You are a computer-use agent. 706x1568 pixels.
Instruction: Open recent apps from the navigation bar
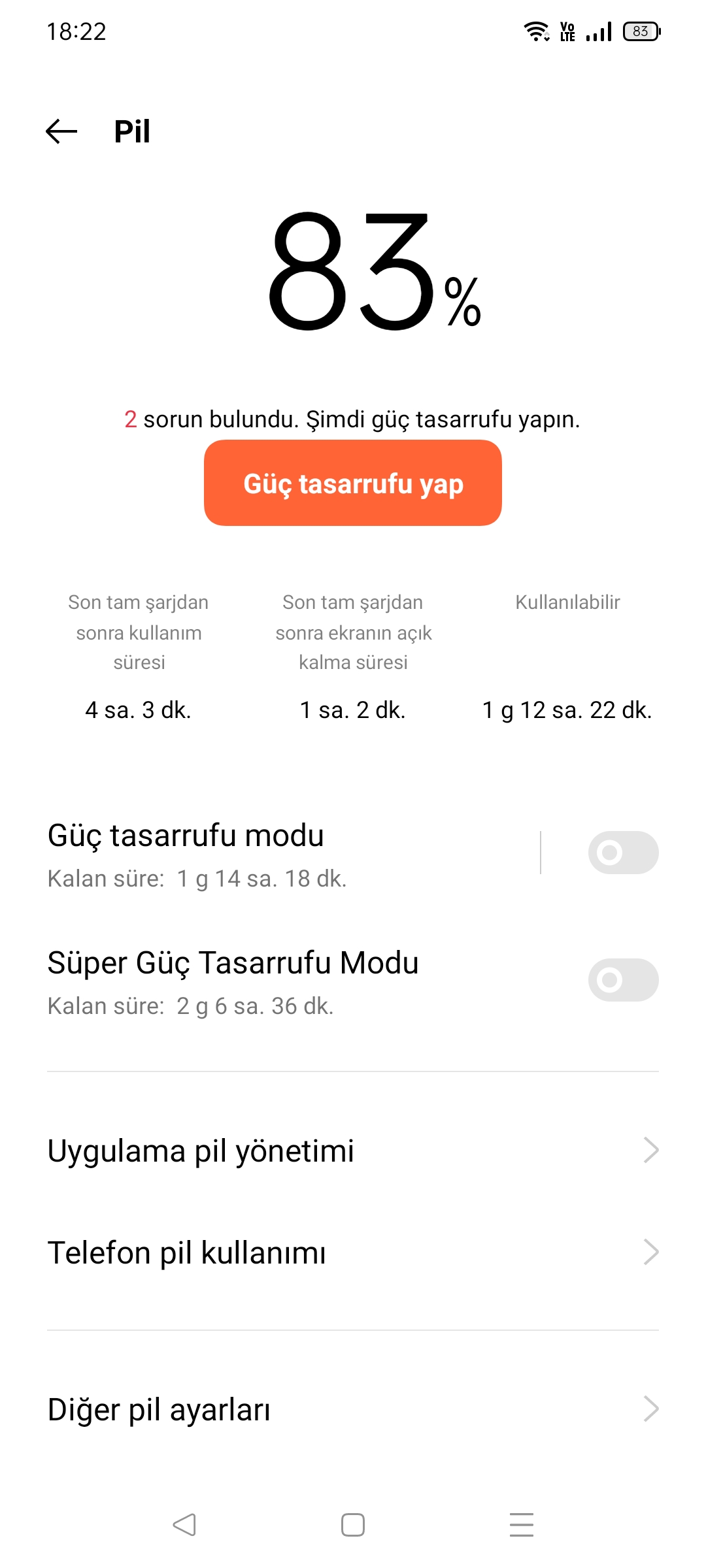point(522,1525)
